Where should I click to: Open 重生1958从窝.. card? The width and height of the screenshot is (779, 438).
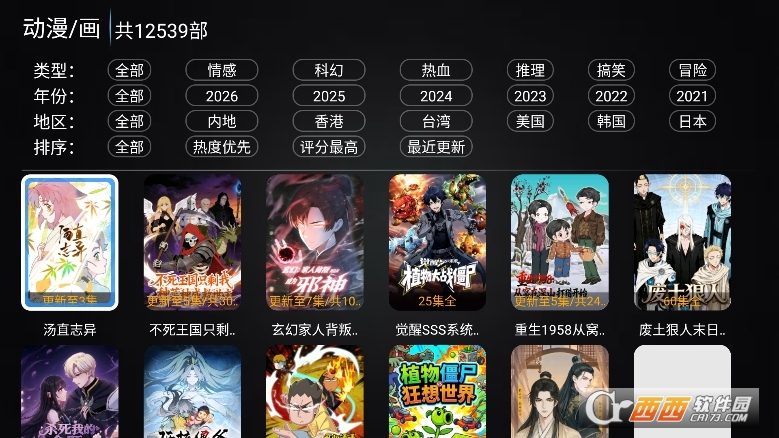pyautogui.click(x=560, y=243)
